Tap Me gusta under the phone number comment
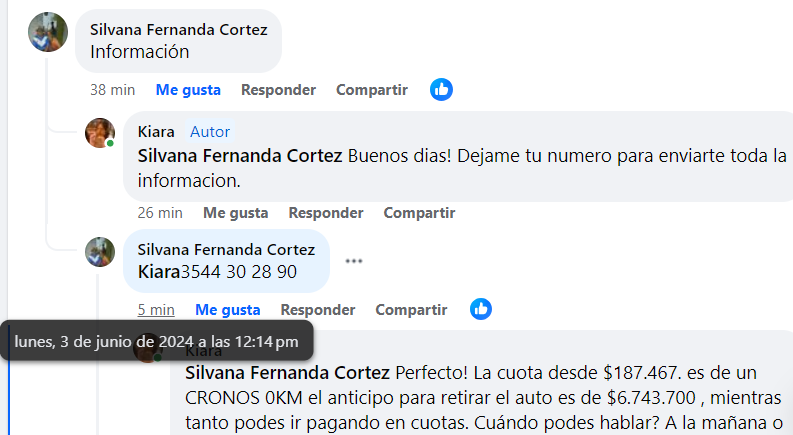This screenshot has height=435, width=793. 228,310
